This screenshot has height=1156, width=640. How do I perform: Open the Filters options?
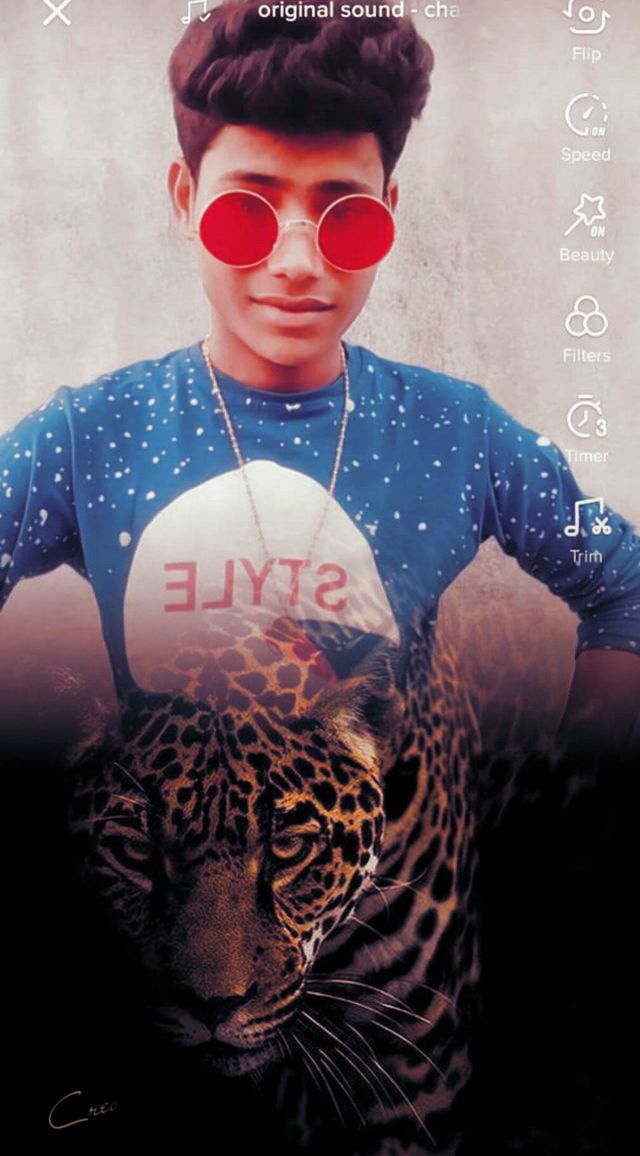point(586,327)
